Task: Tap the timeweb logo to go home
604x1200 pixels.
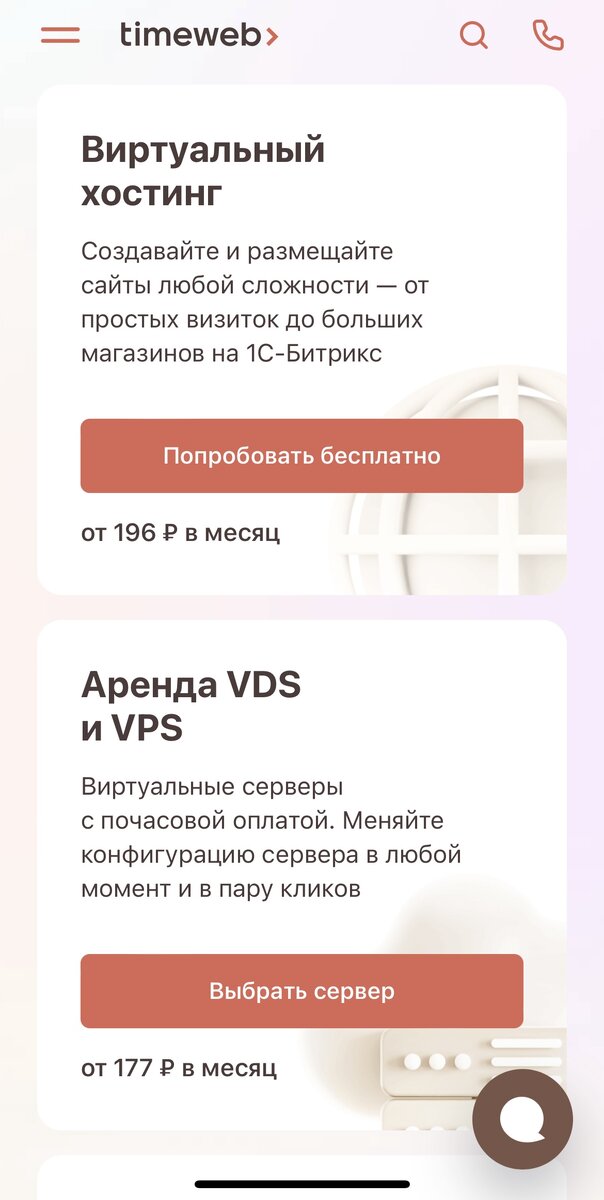Action: point(199,35)
